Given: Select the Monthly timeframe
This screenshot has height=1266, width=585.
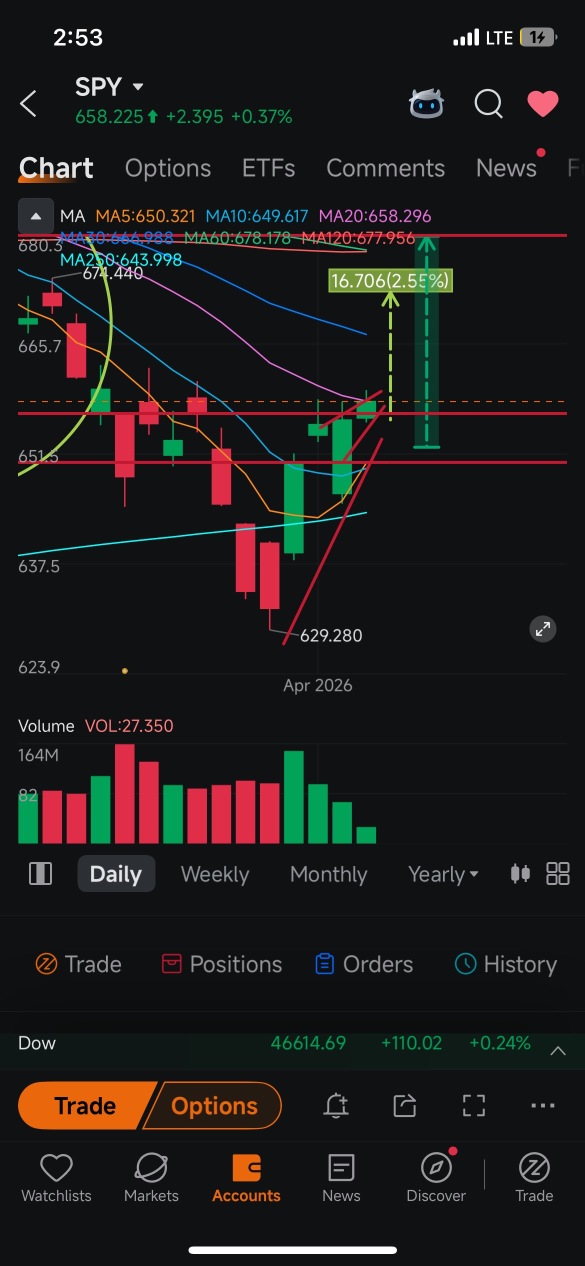Looking at the screenshot, I should coord(328,874).
